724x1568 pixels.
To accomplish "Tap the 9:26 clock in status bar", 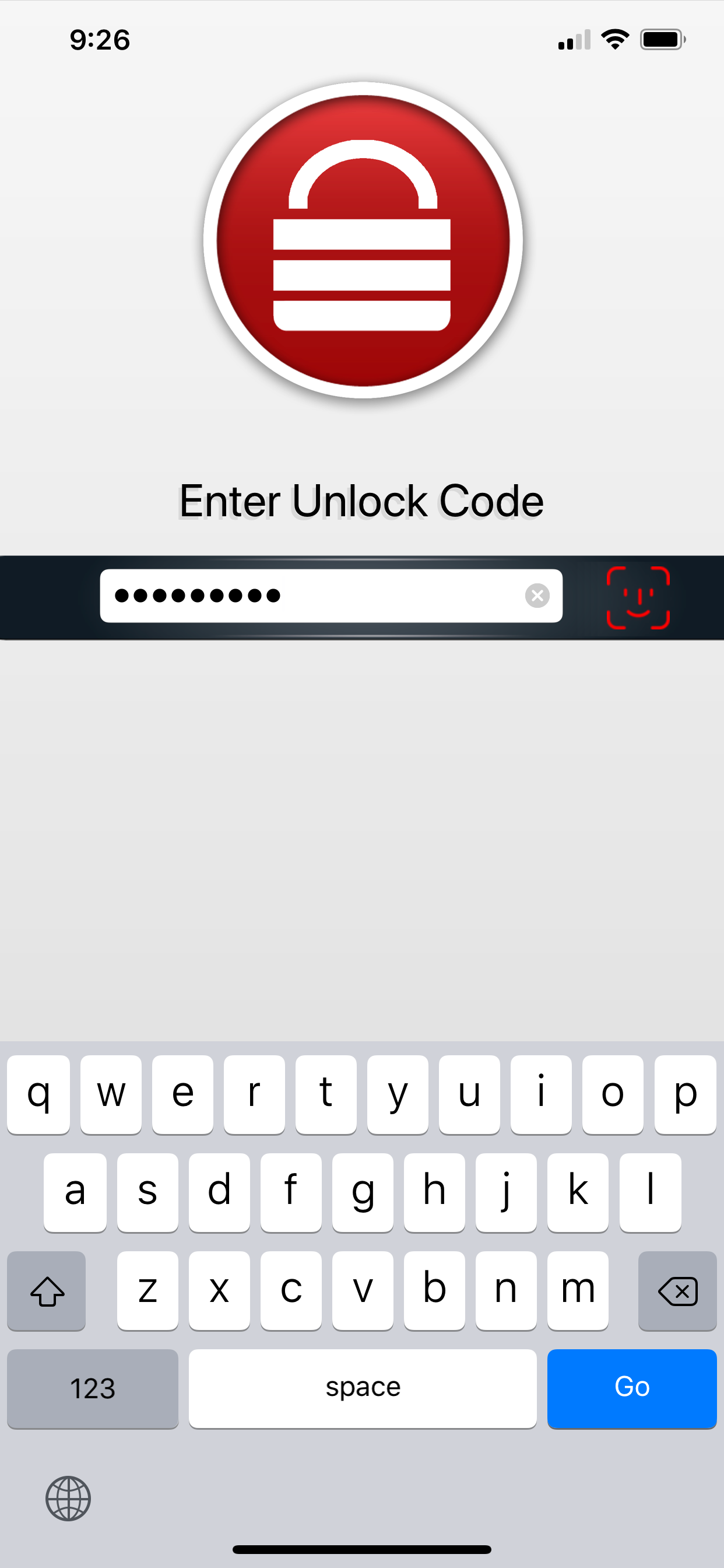I will (99, 40).
